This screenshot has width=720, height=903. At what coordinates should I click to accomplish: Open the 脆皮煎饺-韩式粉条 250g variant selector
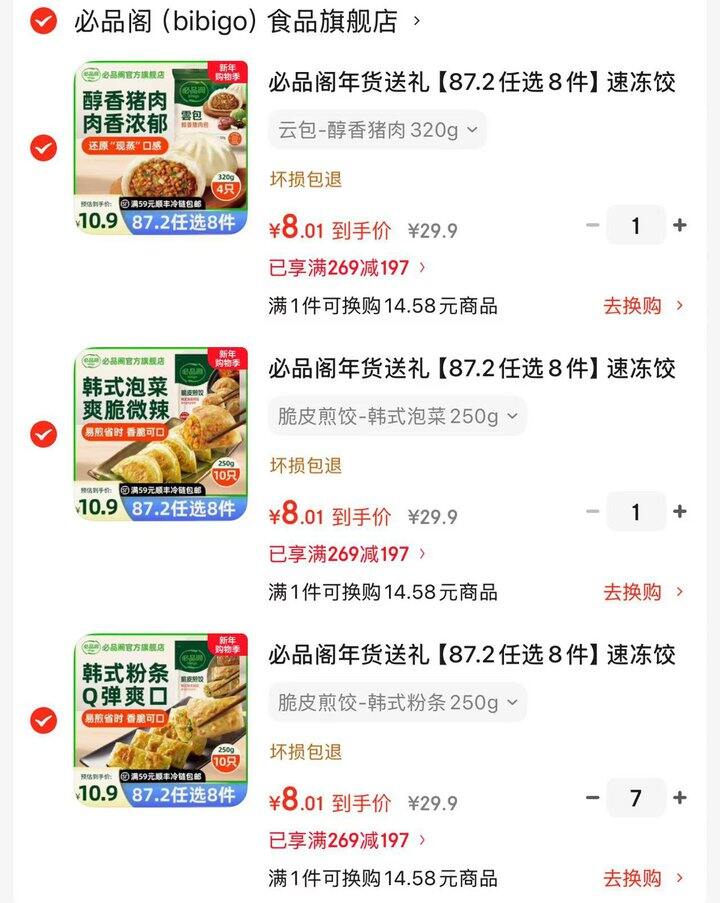(x=400, y=703)
